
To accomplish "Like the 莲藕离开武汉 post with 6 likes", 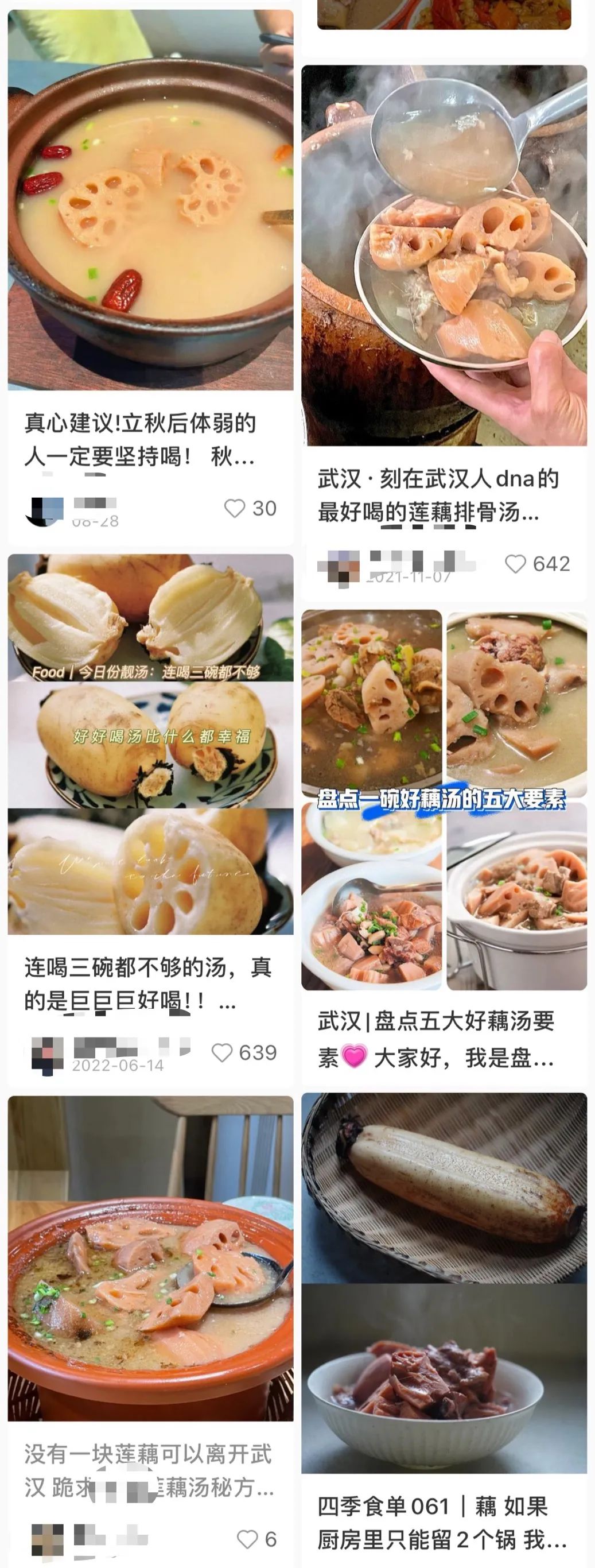I will 247,1539.
